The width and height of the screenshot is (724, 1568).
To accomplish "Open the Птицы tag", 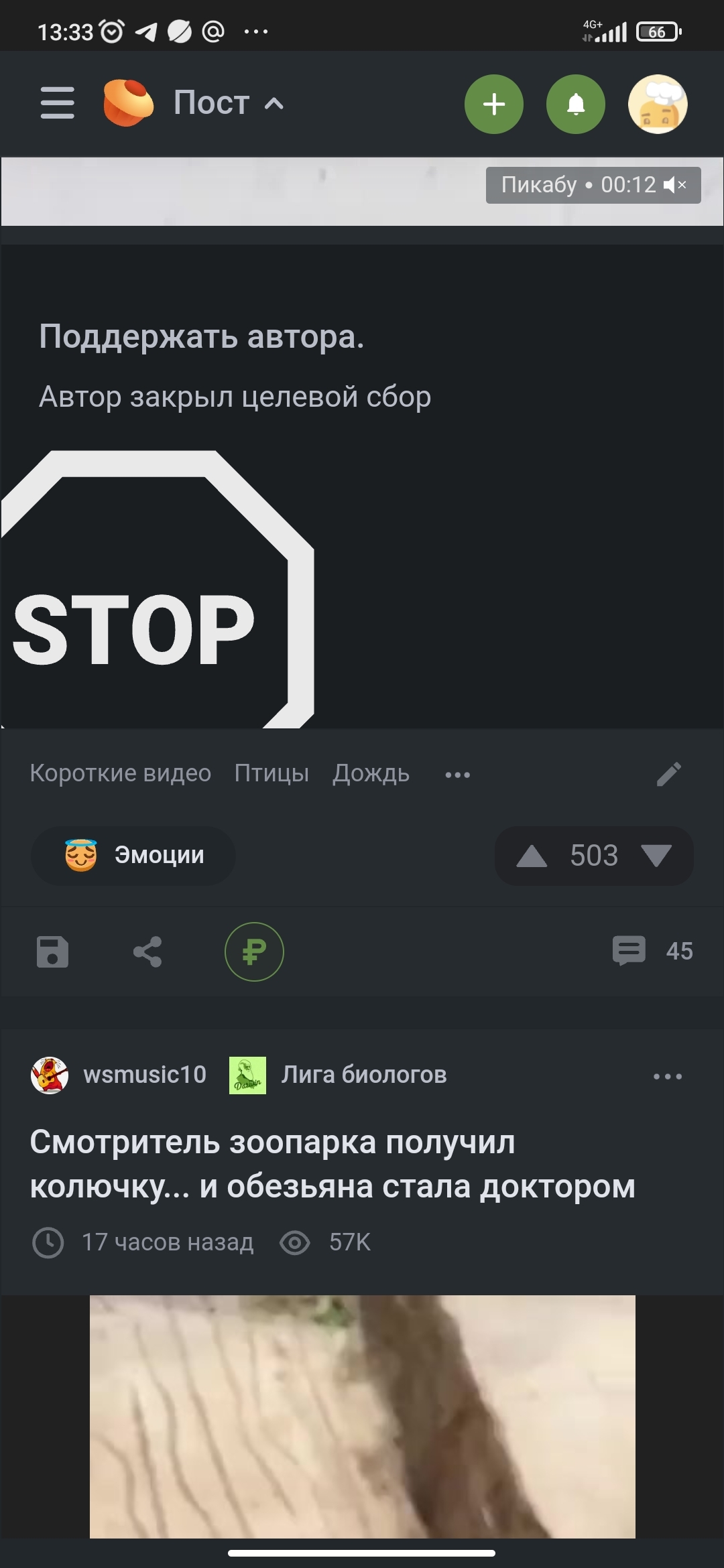I will [x=271, y=773].
